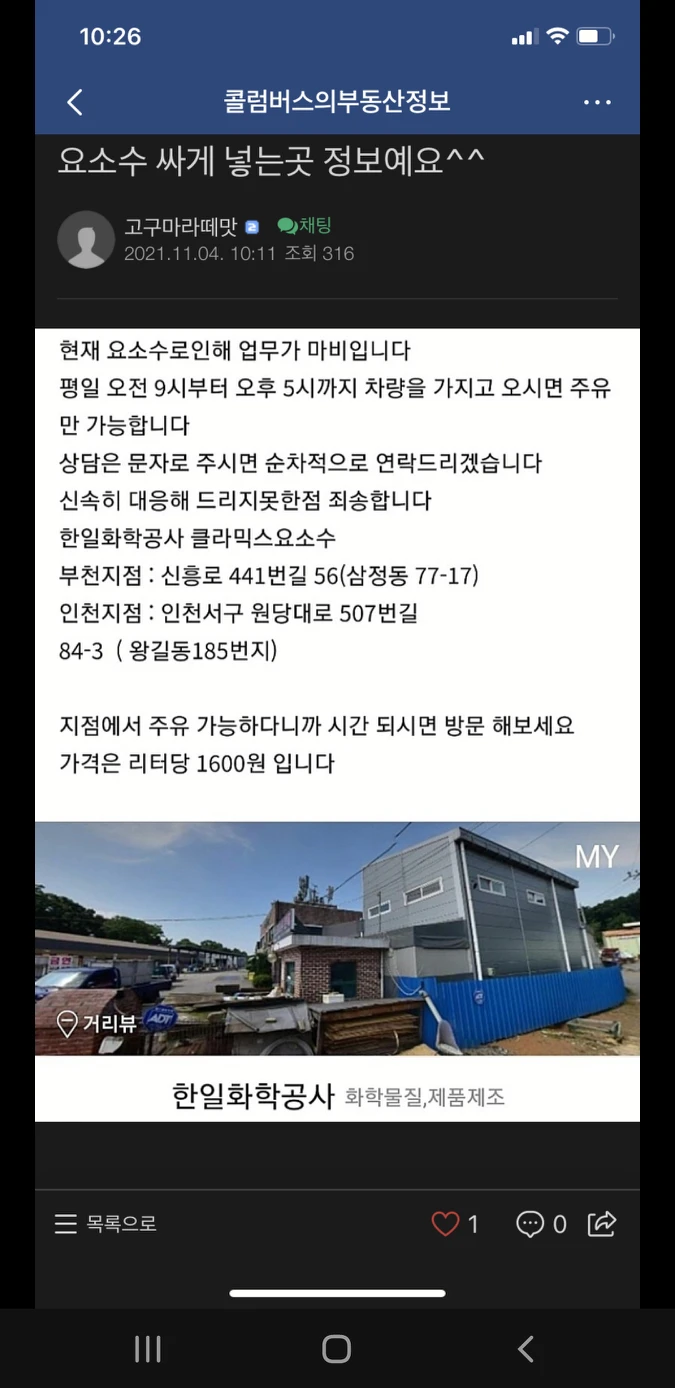Start a 채팅 with the author
The width and height of the screenshot is (675, 1388).
[x=305, y=226]
